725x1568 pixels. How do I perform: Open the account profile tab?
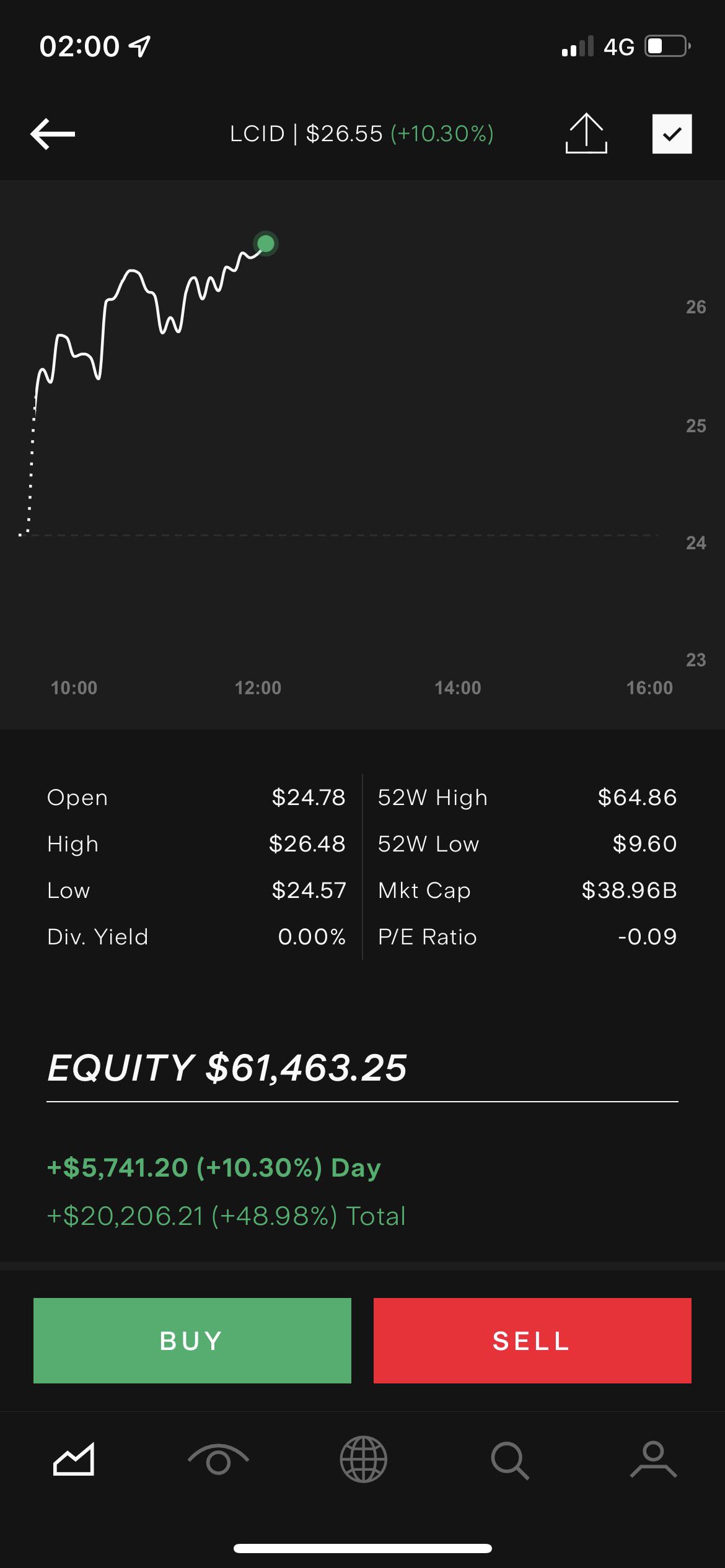tap(654, 1460)
